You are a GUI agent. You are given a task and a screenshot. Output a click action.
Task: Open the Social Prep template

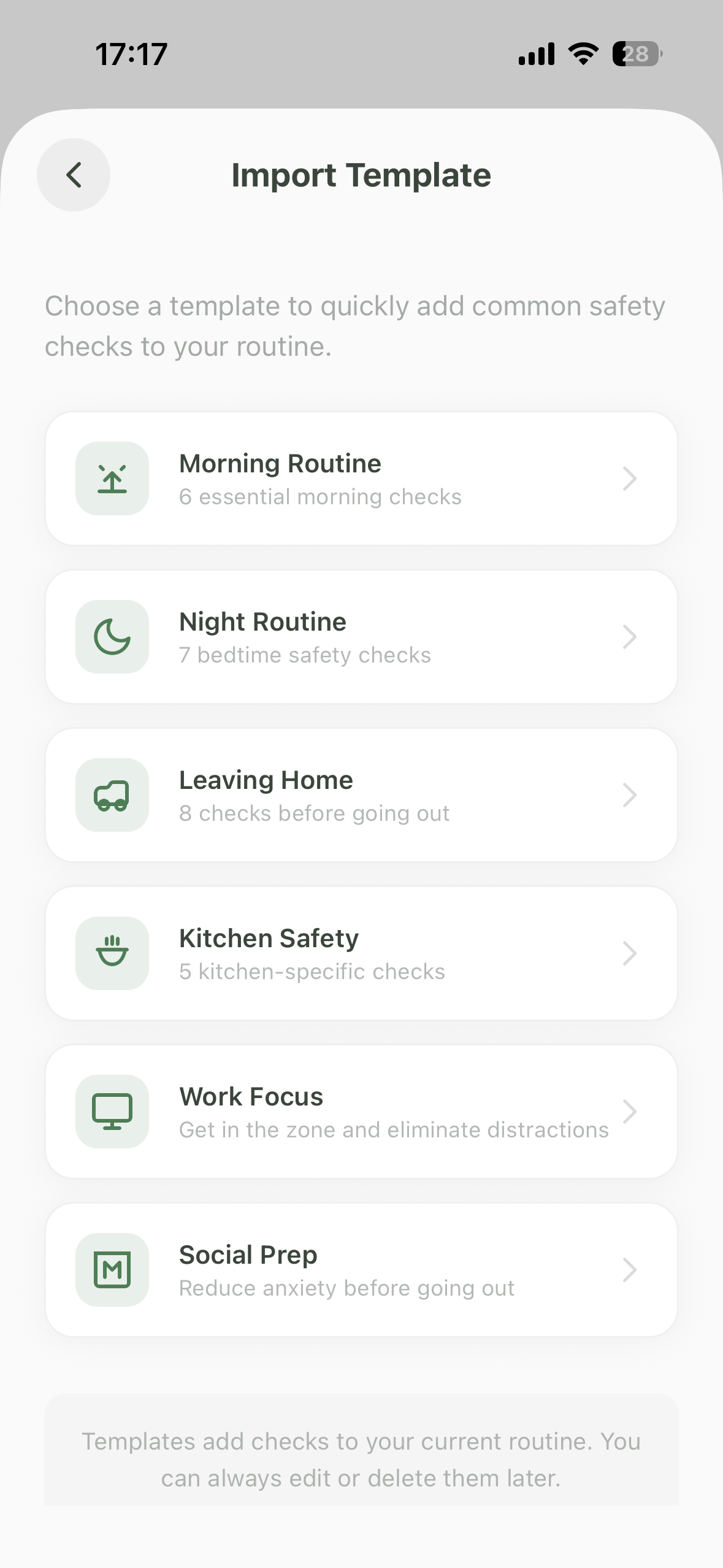coord(361,1270)
